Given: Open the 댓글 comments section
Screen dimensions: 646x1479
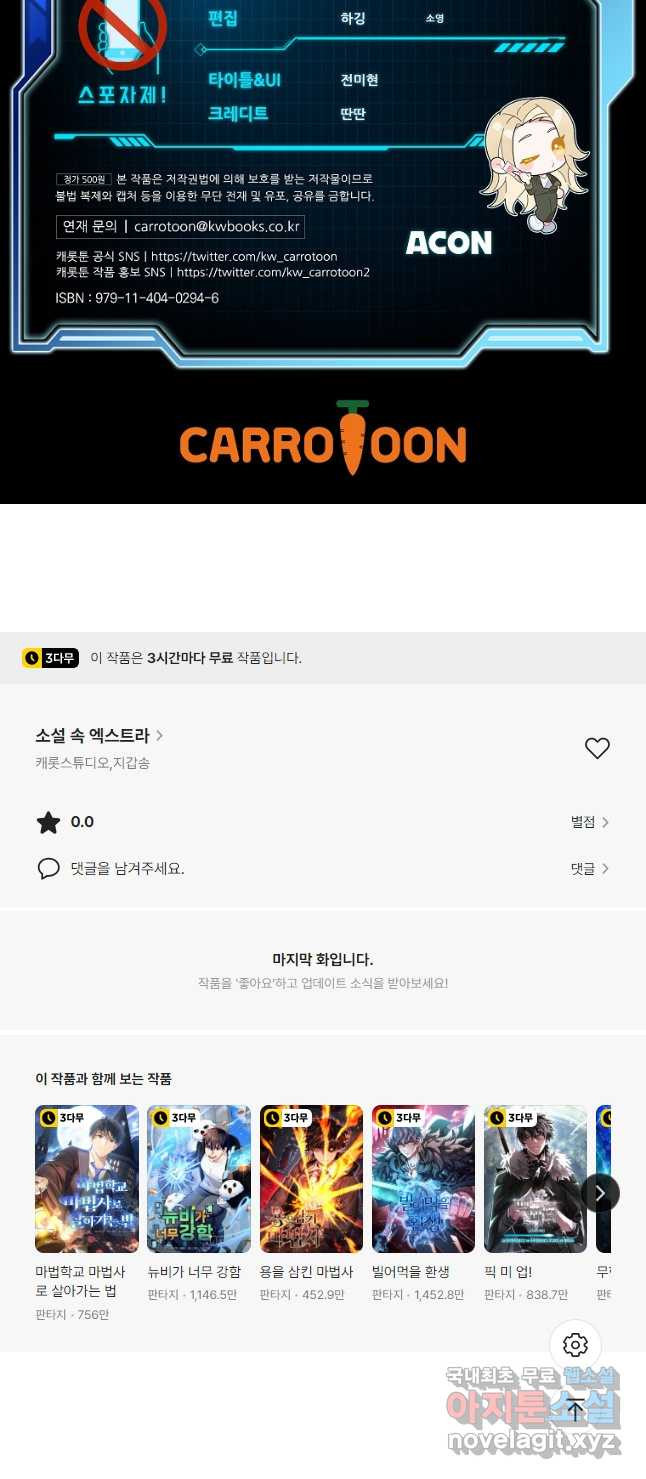Looking at the screenshot, I should coord(590,869).
